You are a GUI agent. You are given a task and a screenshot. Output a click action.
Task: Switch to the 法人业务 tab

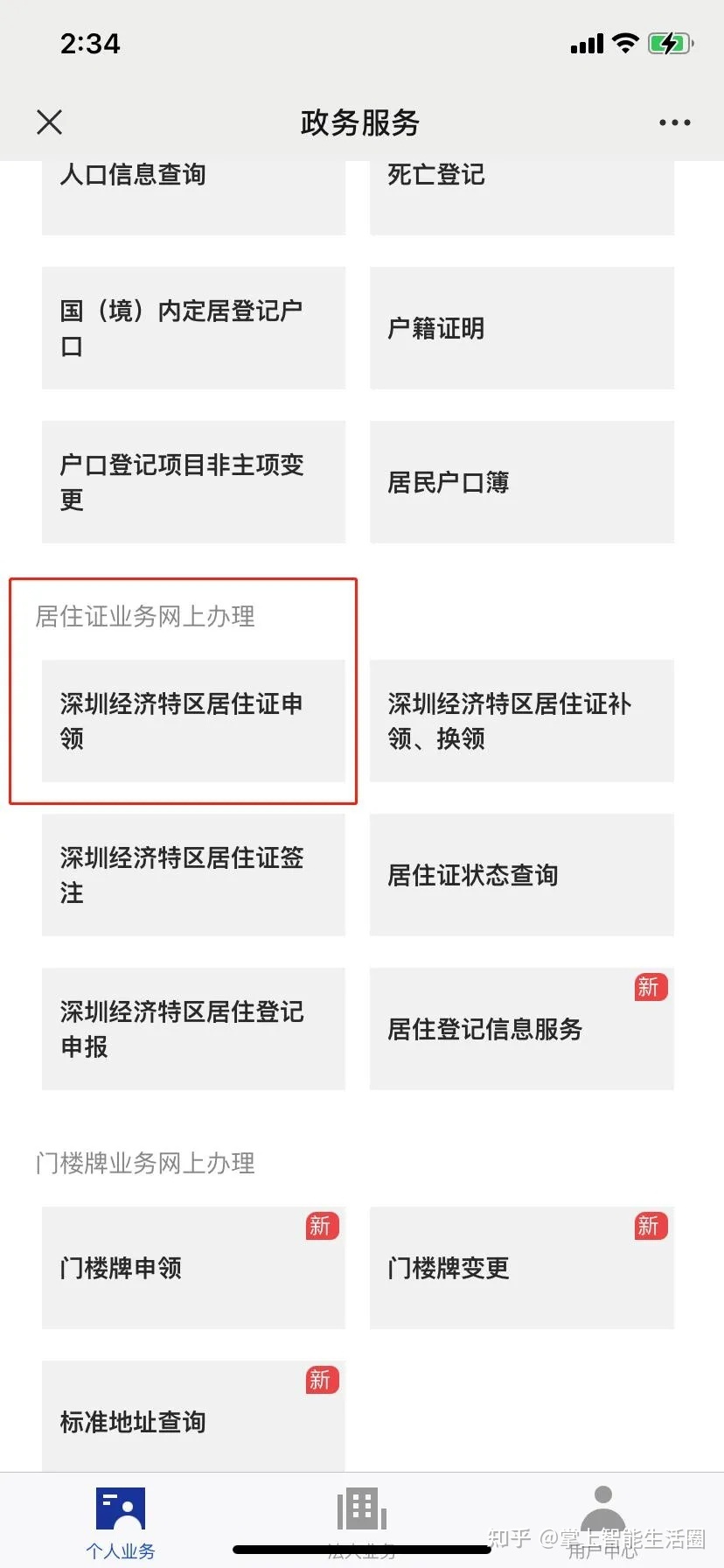click(x=361, y=1522)
